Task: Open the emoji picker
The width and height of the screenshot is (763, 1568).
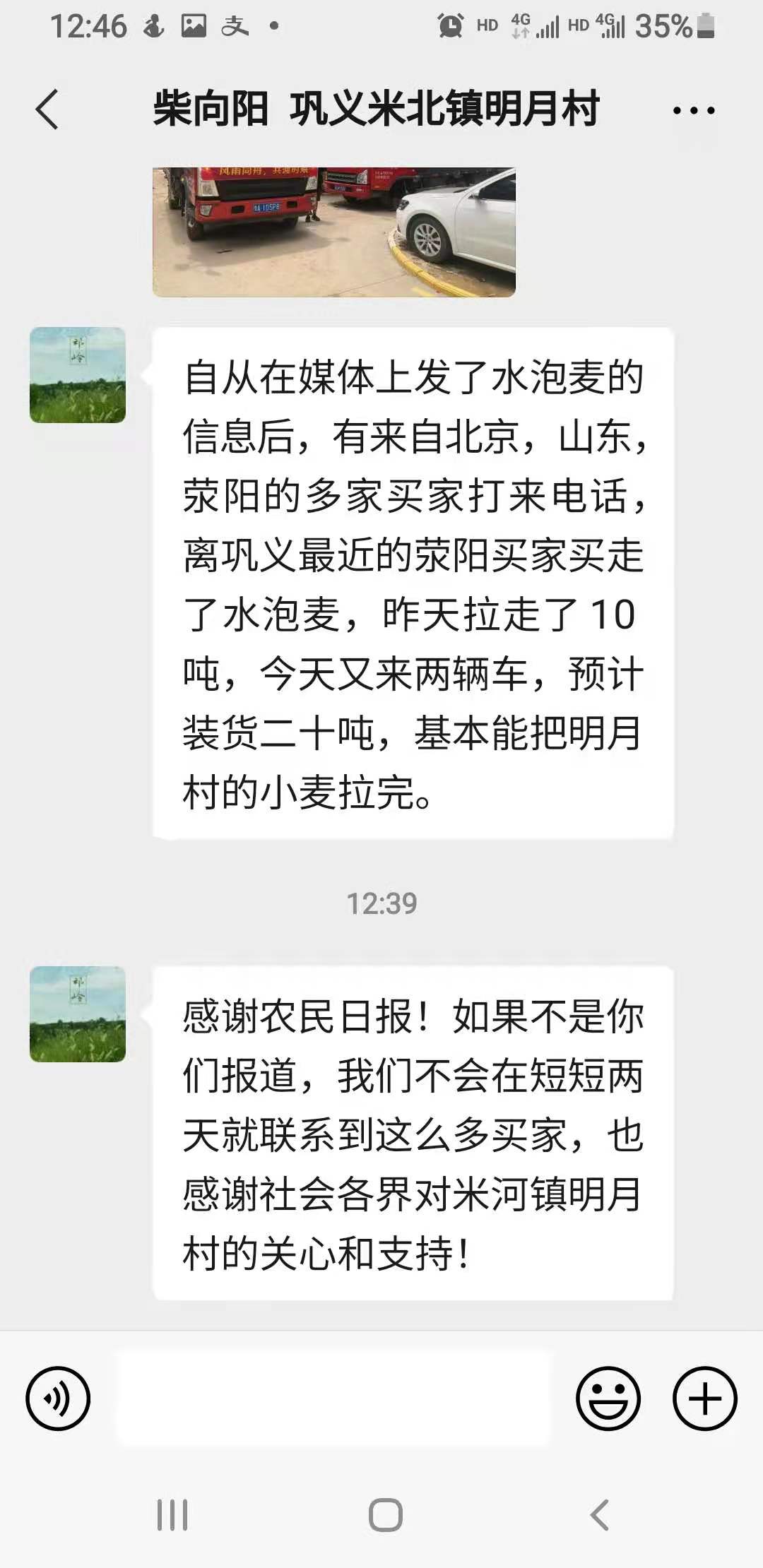Action: [x=608, y=1398]
